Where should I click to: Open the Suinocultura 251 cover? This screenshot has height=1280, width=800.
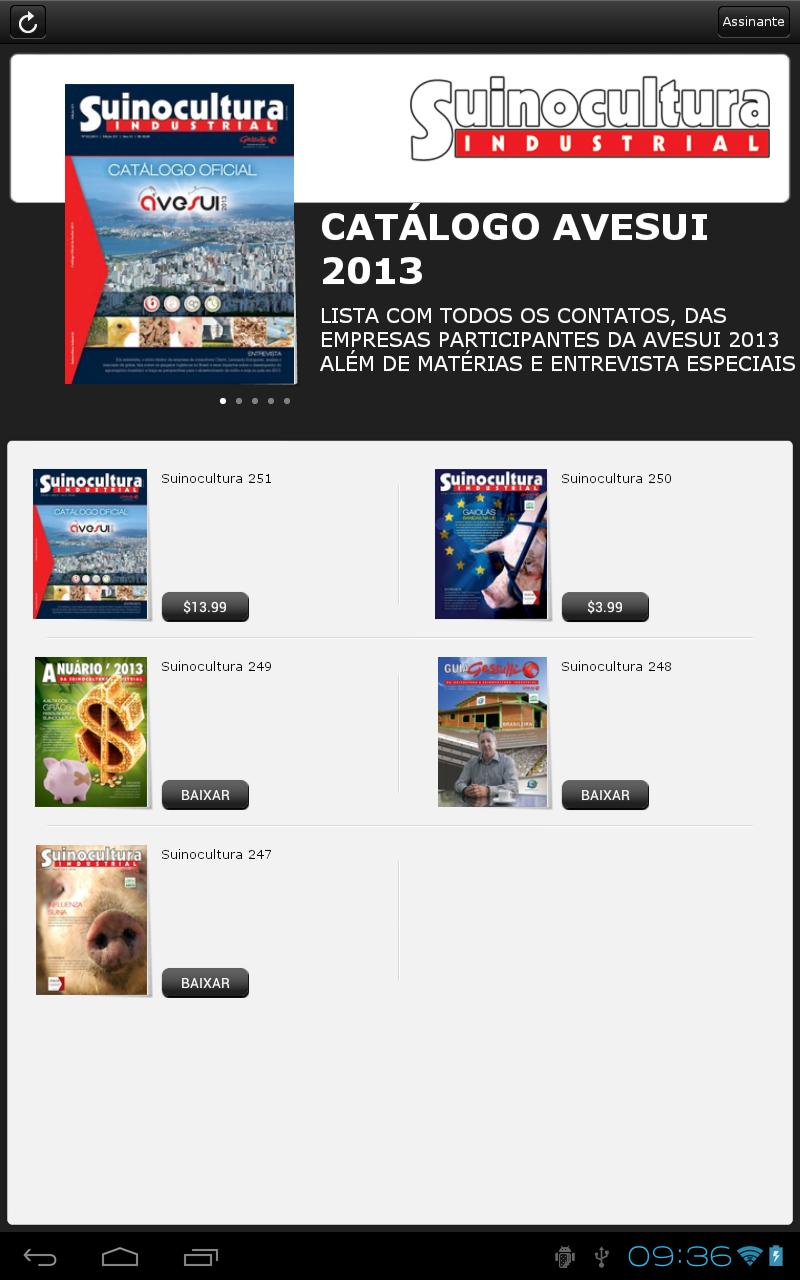(90, 544)
